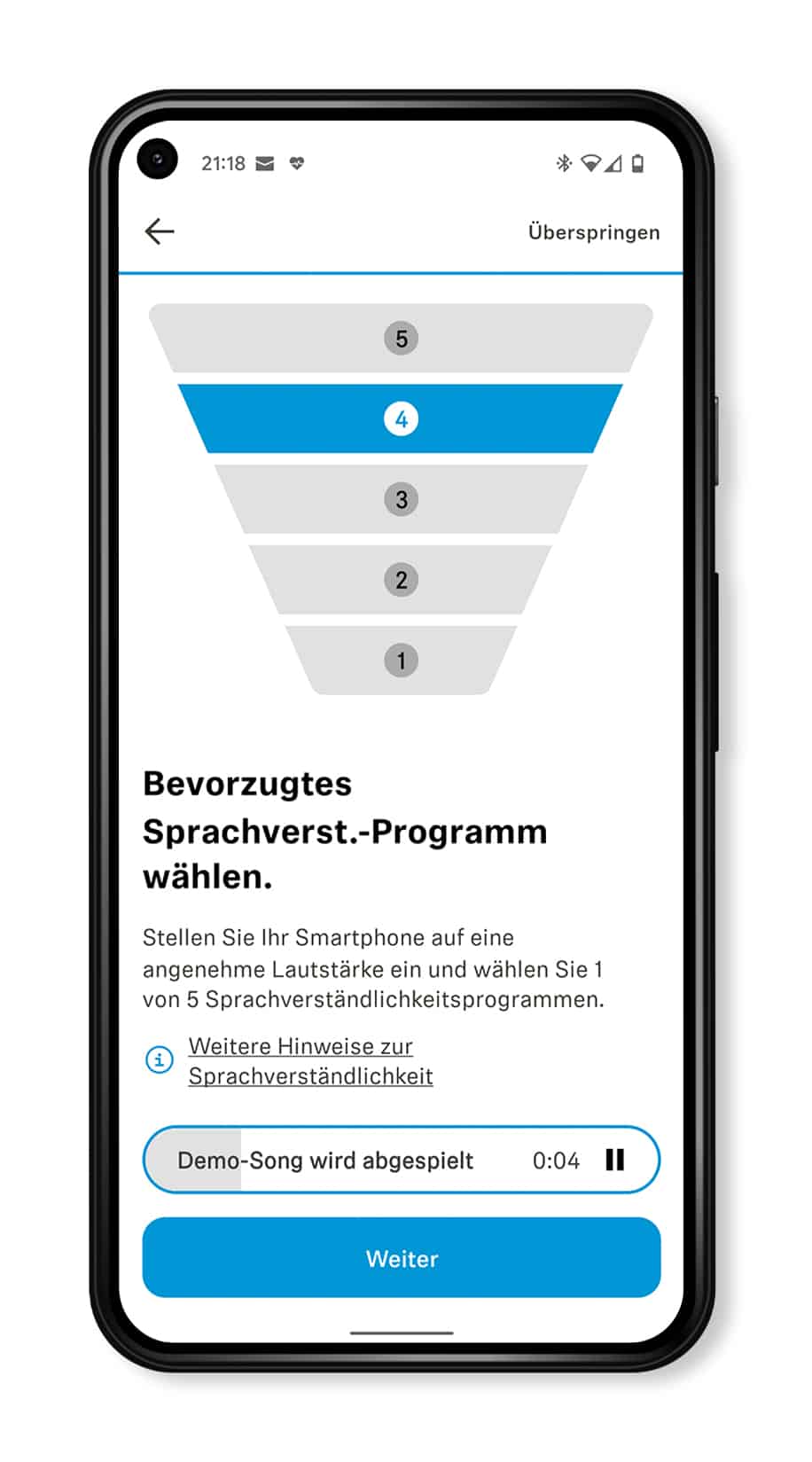Image resolution: width=812 pixels, height=1462 pixels.
Task: Select speech clarity program 4
Action: (401, 418)
